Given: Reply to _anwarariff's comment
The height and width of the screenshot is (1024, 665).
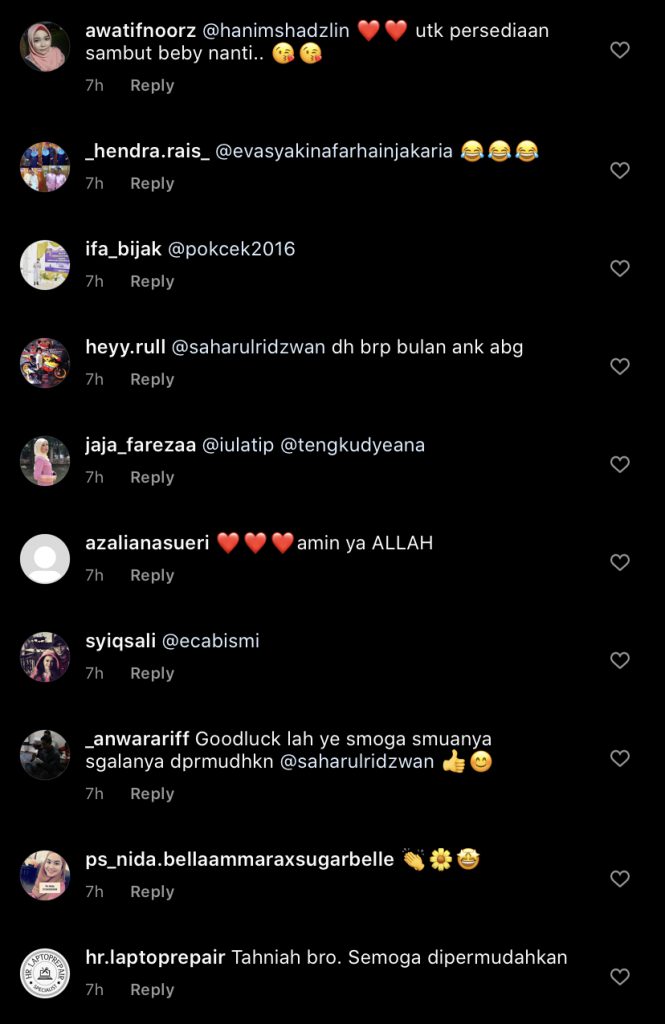Looking at the screenshot, I should pyautogui.click(x=152, y=794).
